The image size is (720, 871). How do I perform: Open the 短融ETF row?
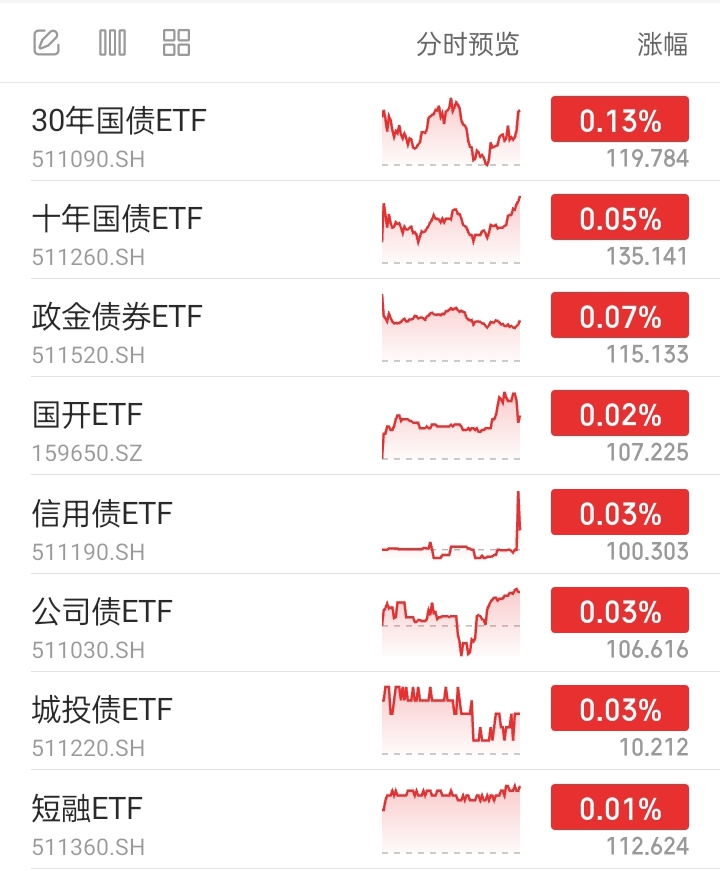[x=88, y=807]
